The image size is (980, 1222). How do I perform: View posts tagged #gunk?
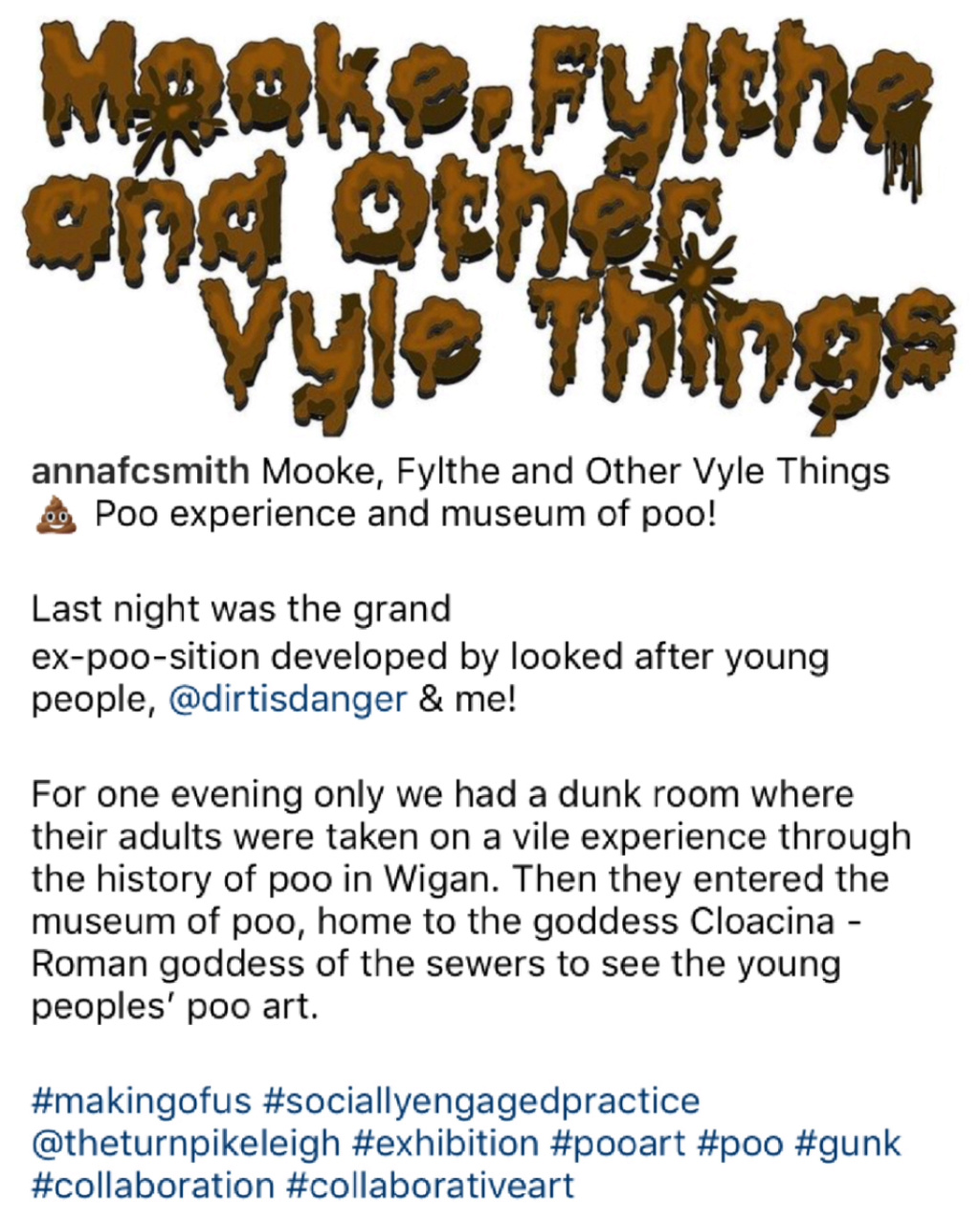coord(848,1143)
